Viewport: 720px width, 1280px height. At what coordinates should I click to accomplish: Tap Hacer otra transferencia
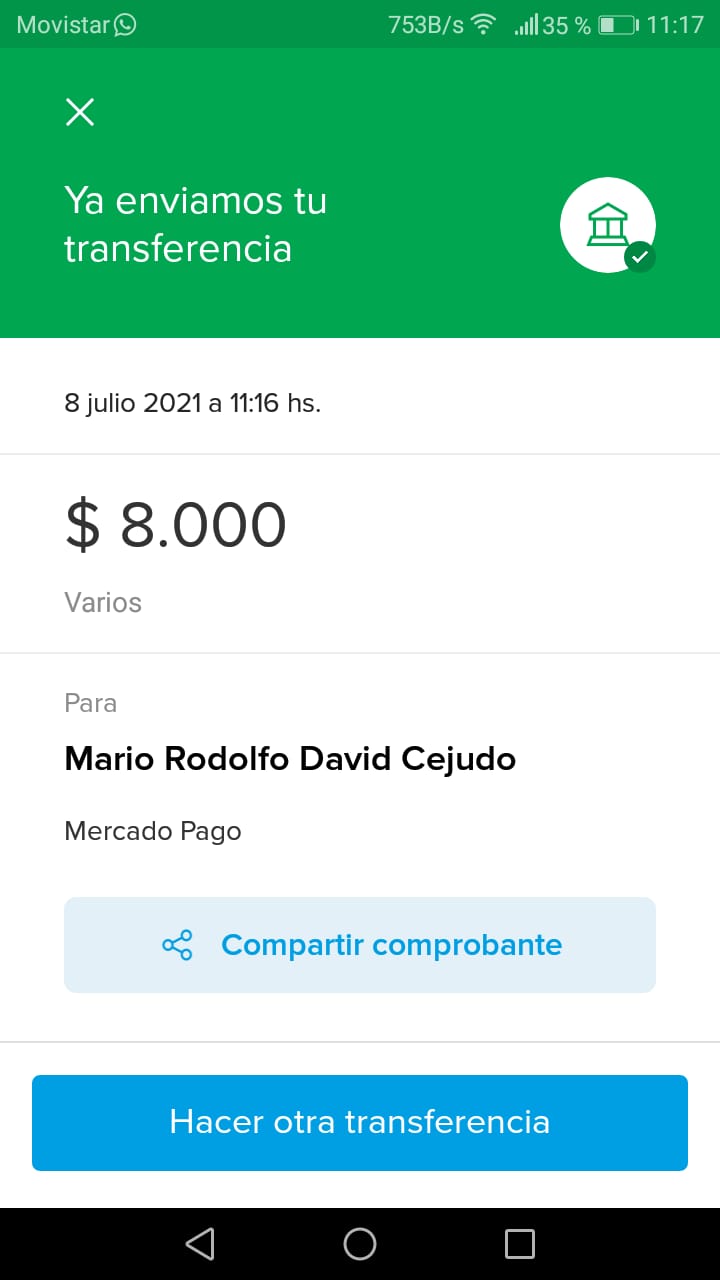pyautogui.click(x=360, y=1122)
